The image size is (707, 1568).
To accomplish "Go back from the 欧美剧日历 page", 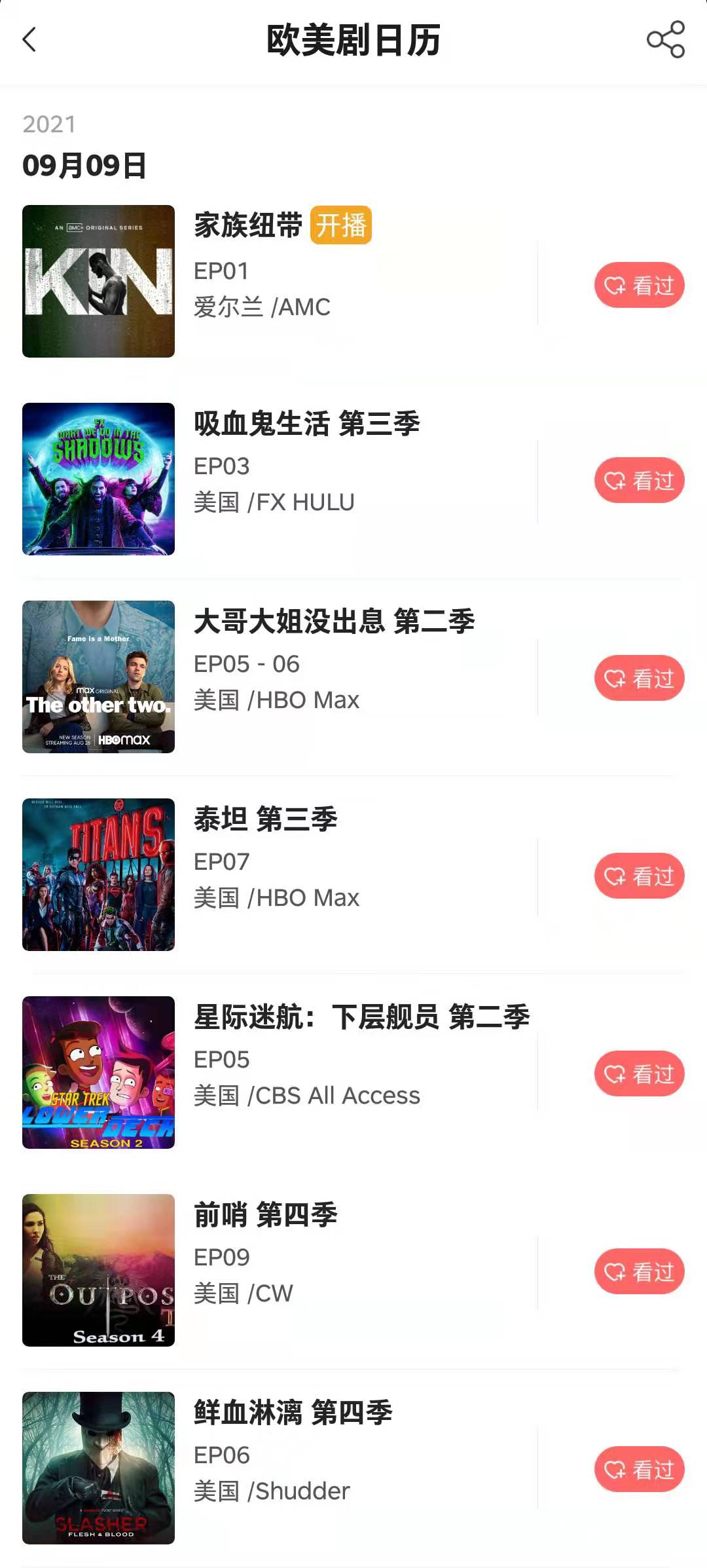I will pyautogui.click(x=29, y=40).
